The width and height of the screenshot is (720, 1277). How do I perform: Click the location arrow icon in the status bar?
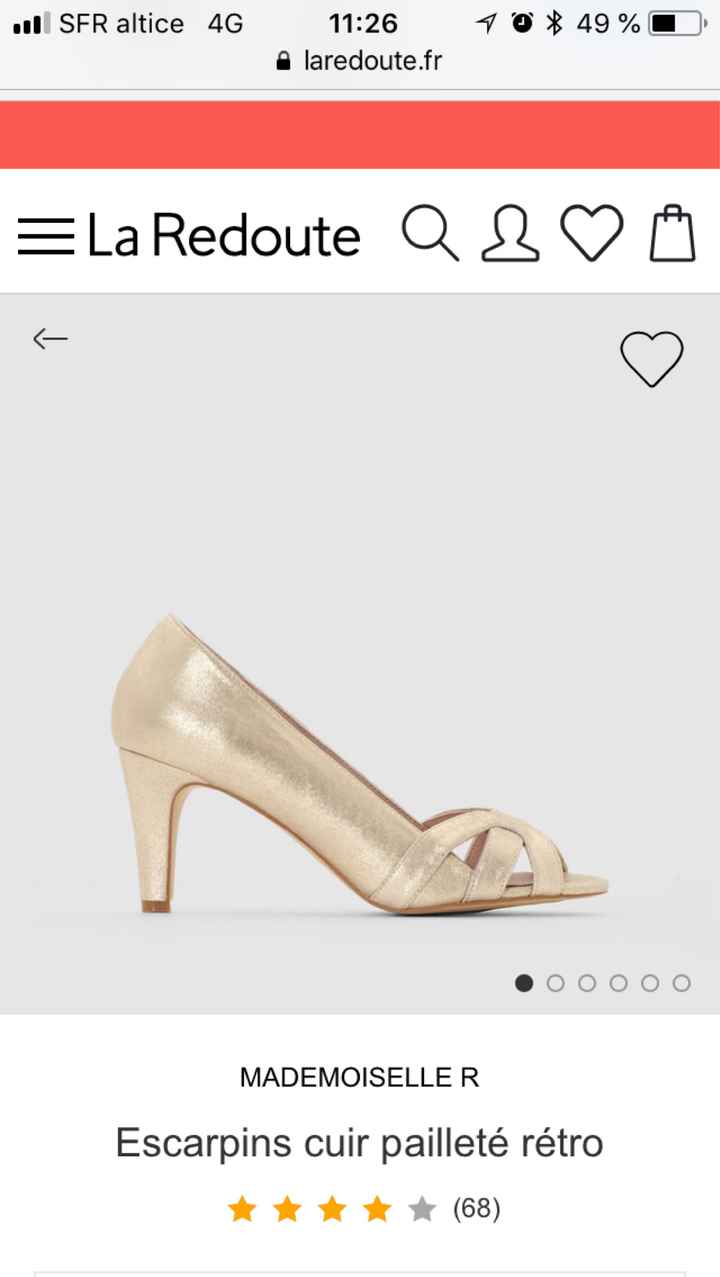tap(487, 22)
